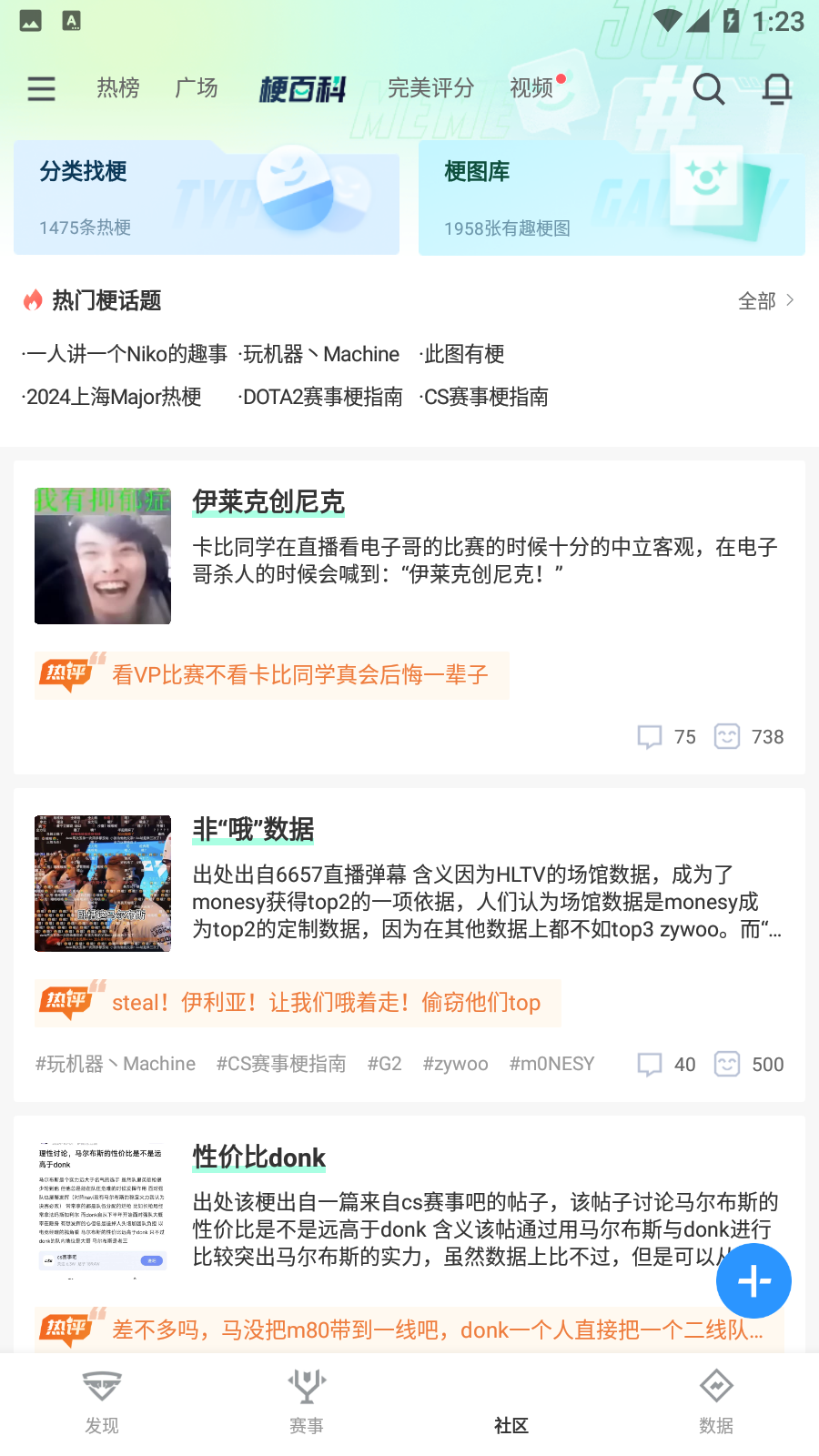Open comments on 伊莱克创尼克 post
Viewport: 819px width, 1456px height.
666,736
